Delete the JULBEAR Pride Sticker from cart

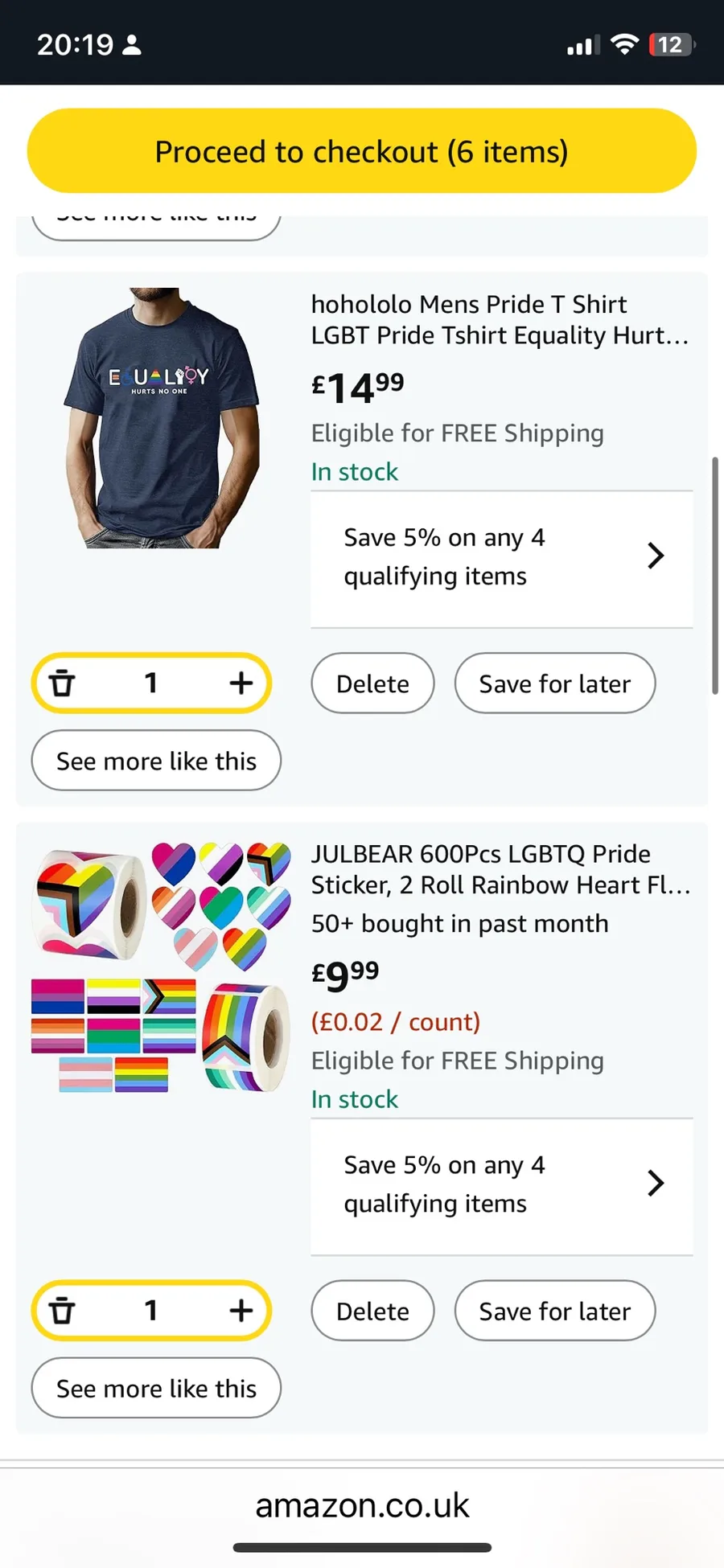(x=372, y=1311)
